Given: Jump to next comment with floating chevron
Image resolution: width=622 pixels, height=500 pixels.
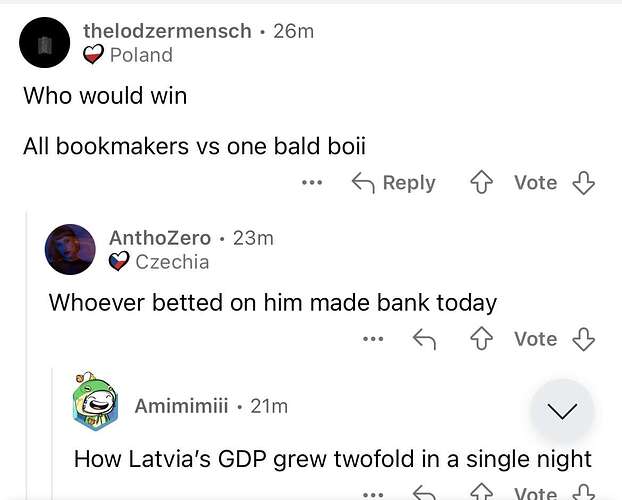Looking at the screenshot, I should point(562,411).
